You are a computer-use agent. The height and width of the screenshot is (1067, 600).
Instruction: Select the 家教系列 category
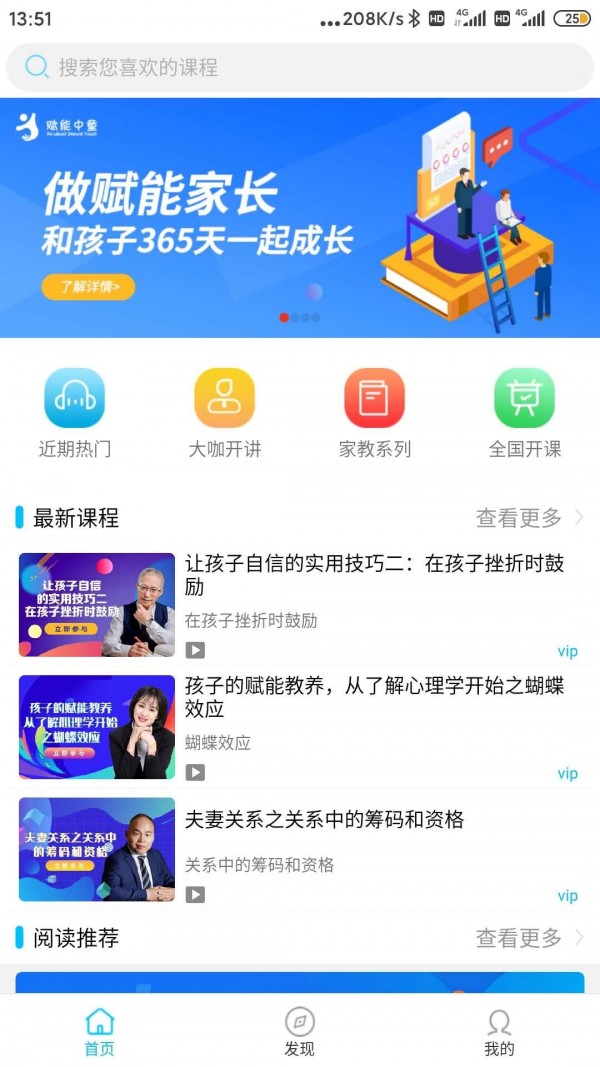click(375, 412)
